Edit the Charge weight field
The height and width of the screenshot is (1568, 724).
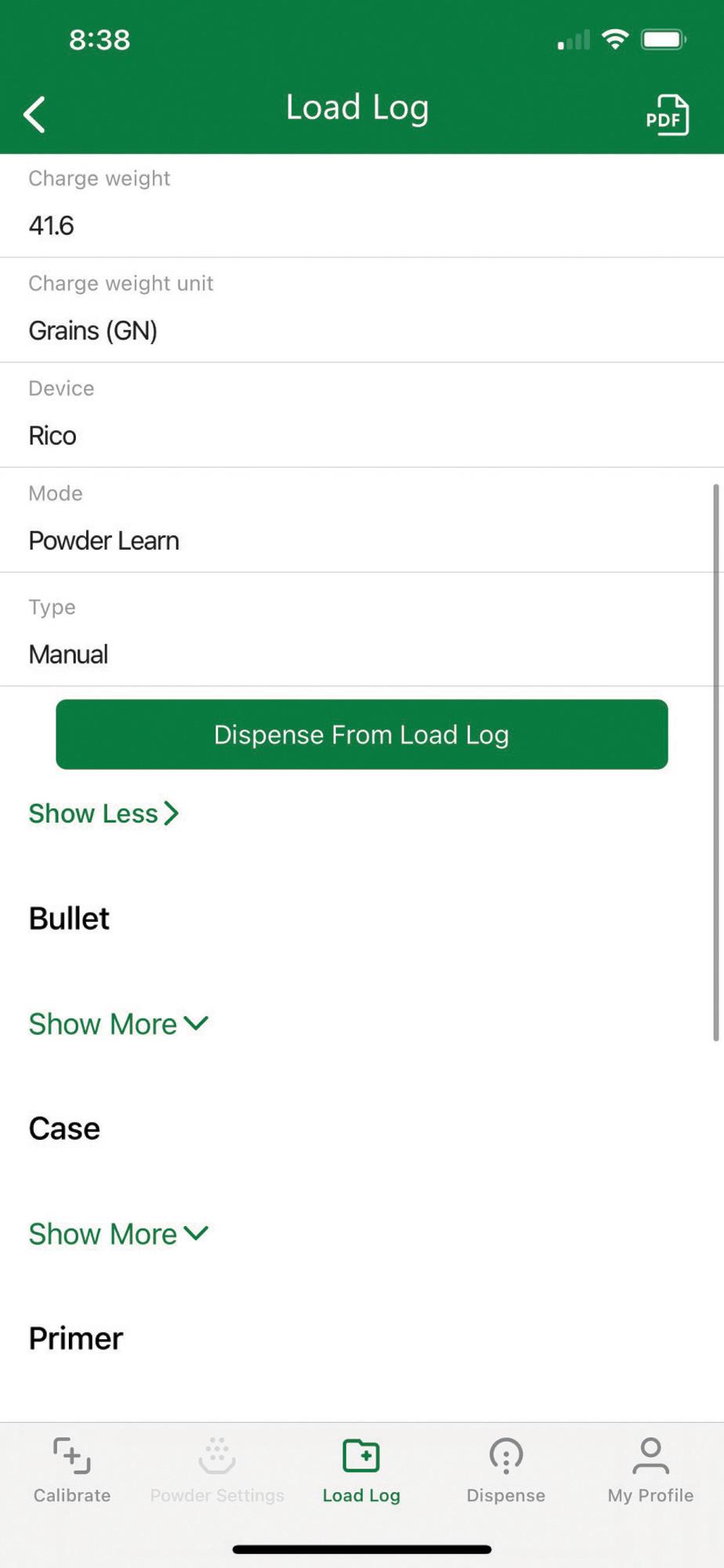click(x=362, y=205)
